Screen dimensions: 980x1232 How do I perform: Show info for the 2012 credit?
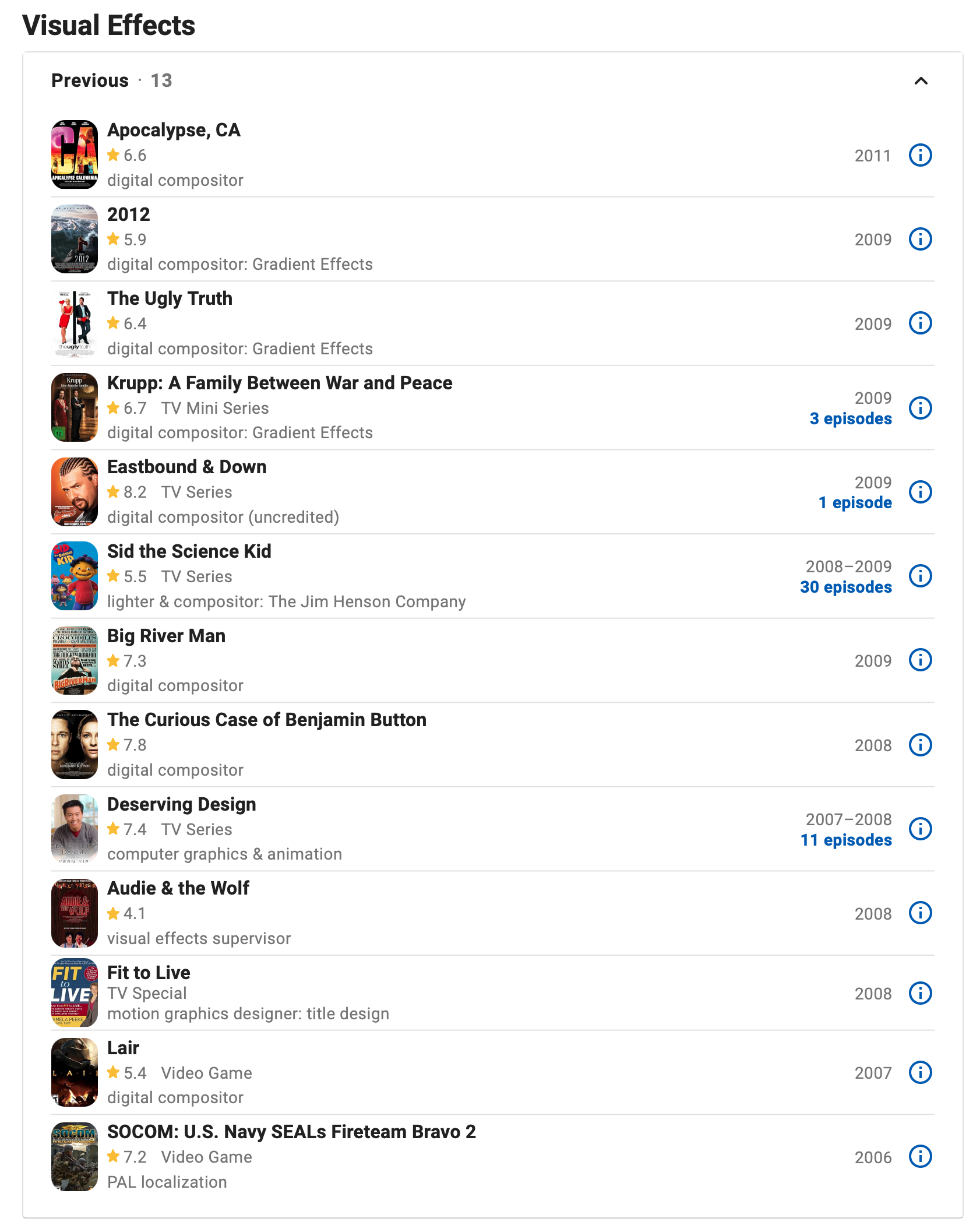pyautogui.click(x=921, y=240)
